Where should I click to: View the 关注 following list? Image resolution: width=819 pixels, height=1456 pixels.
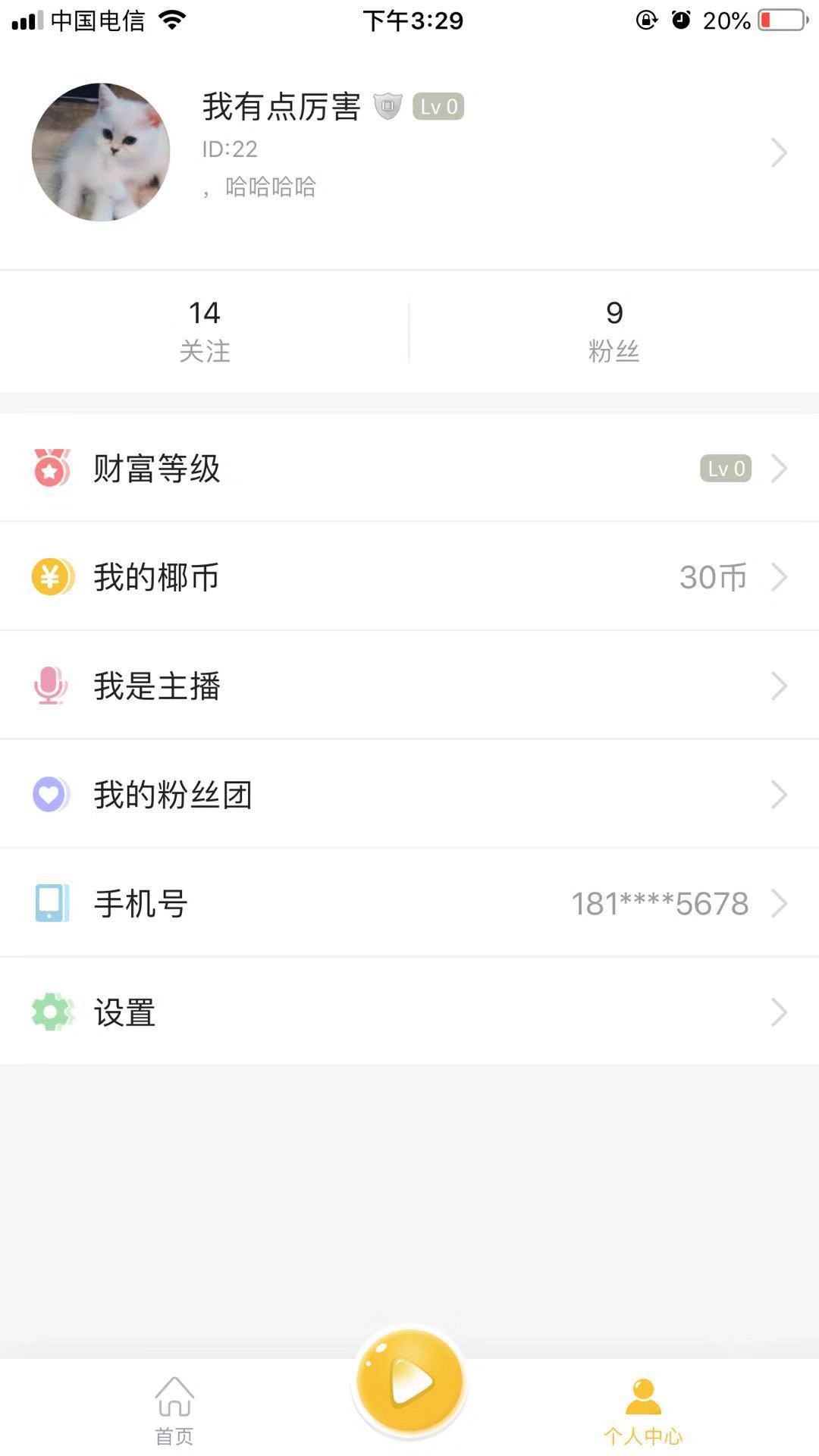[x=205, y=331]
